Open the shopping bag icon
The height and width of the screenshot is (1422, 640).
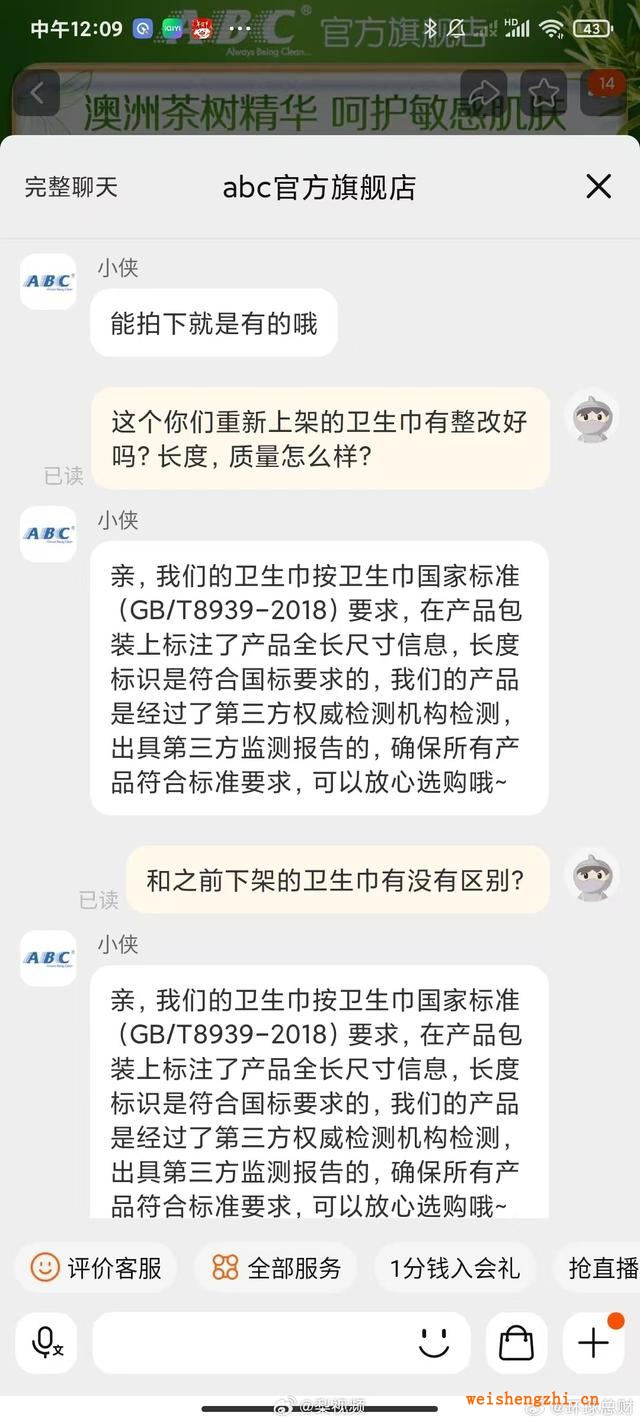click(x=516, y=1342)
